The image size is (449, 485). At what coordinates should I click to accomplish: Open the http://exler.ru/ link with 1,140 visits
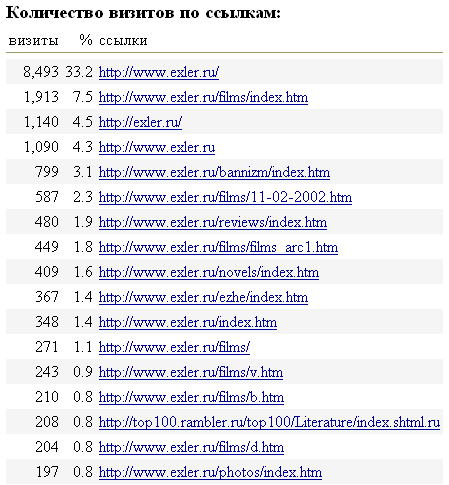click(140, 122)
